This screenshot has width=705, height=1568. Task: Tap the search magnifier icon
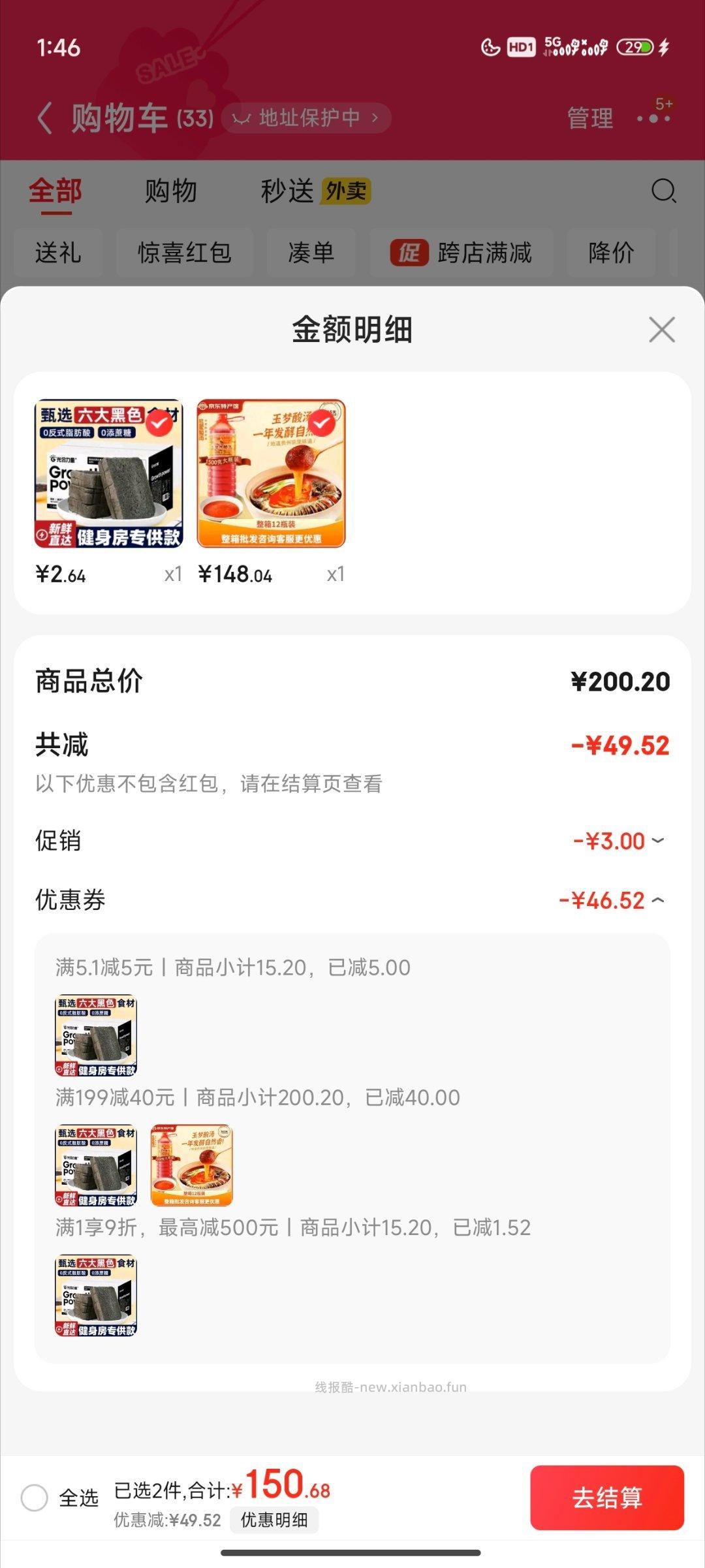(663, 191)
